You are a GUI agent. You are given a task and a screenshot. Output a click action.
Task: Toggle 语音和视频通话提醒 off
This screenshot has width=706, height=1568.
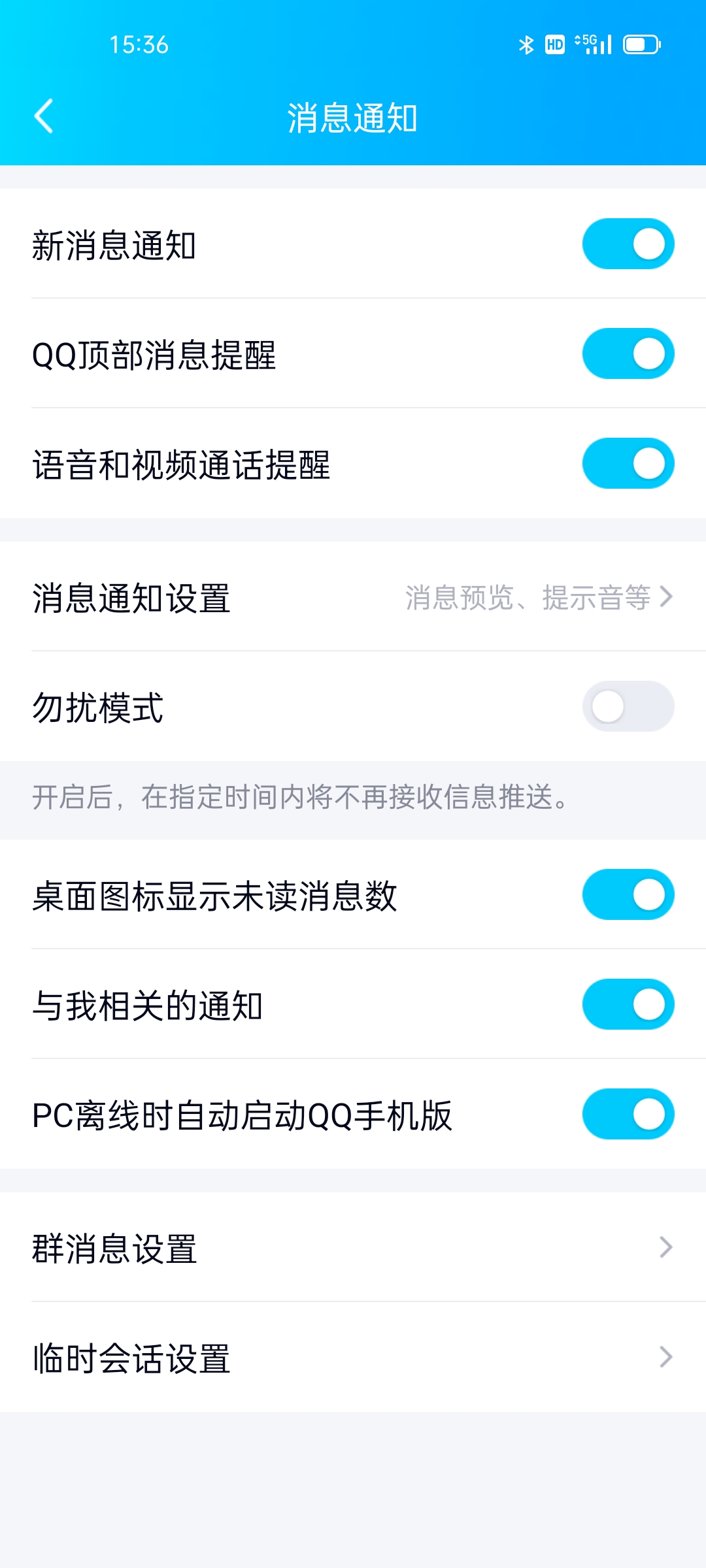(x=628, y=464)
